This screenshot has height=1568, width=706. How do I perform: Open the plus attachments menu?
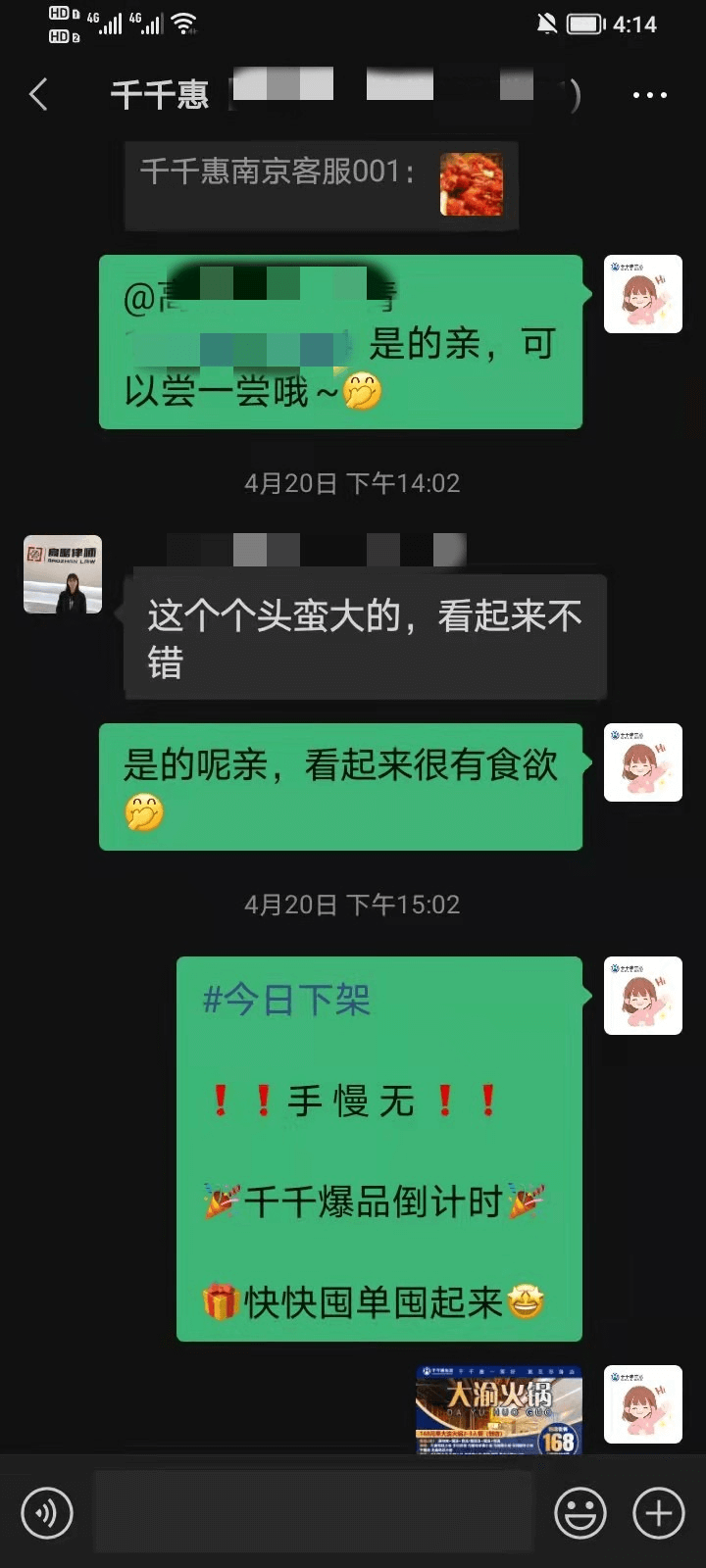coord(658,1513)
